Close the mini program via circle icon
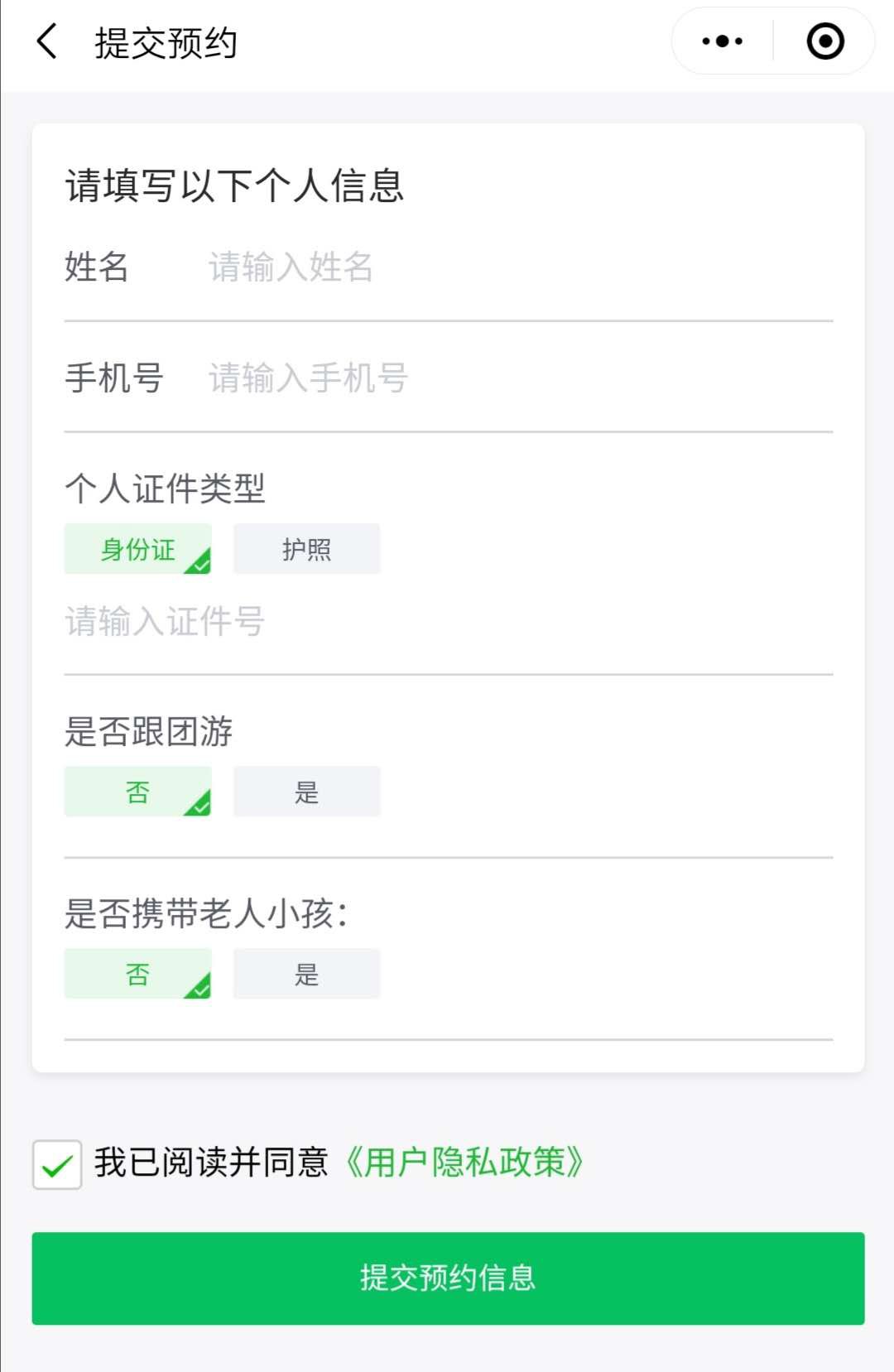The width and height of the screenshot is (894, 1372). click(824, 41)
